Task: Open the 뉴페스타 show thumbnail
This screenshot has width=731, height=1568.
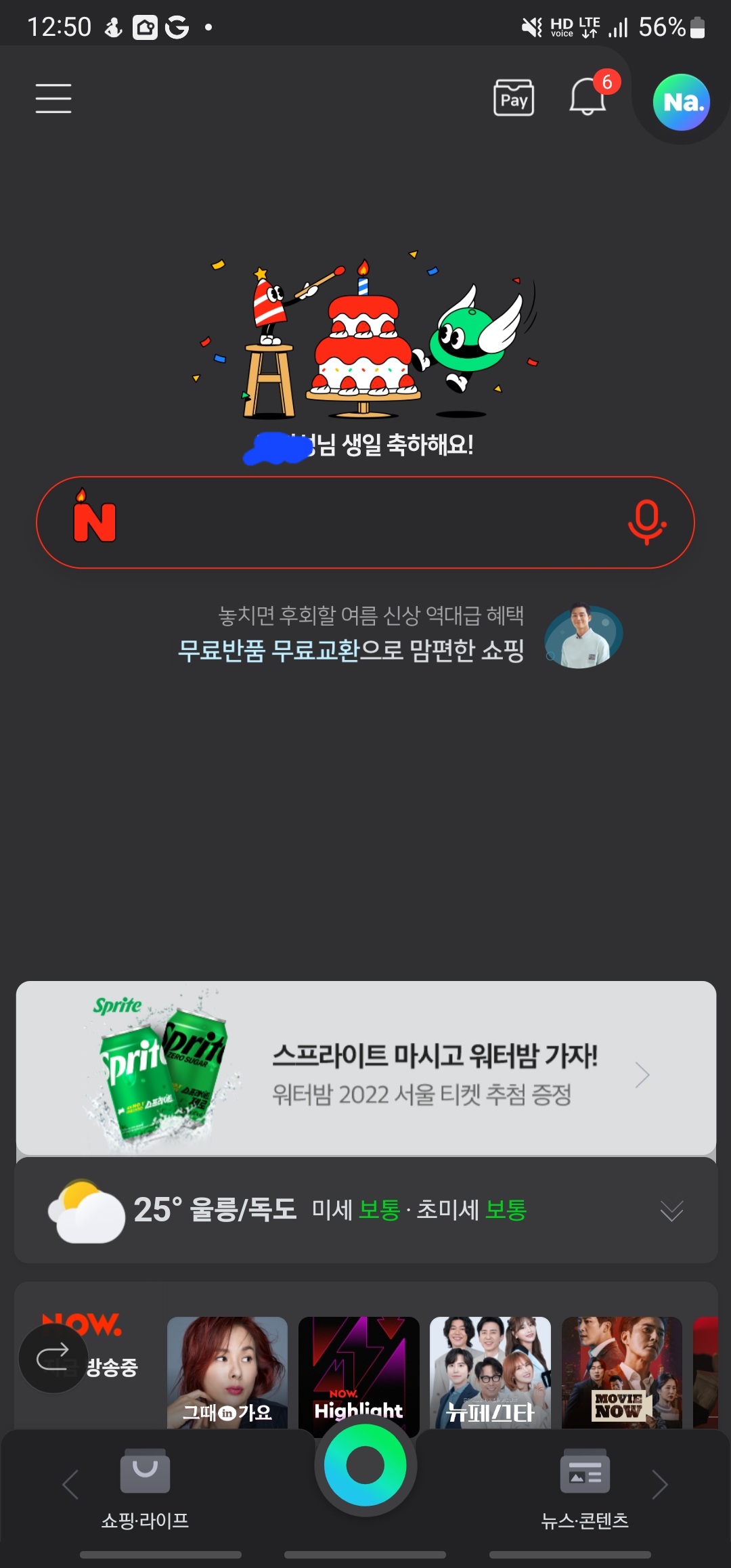Action: (490, 1372)
